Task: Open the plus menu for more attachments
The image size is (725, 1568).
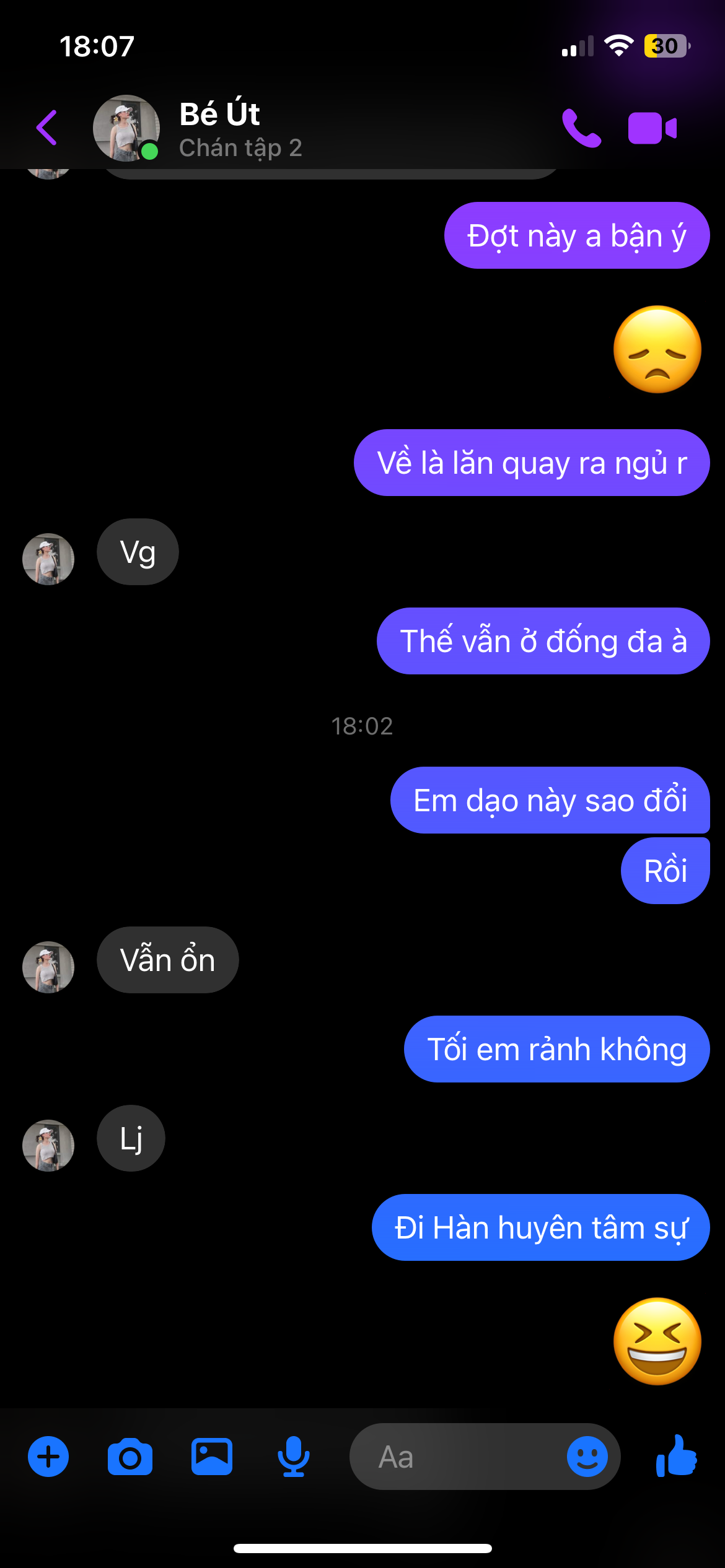Action: 48,1457
